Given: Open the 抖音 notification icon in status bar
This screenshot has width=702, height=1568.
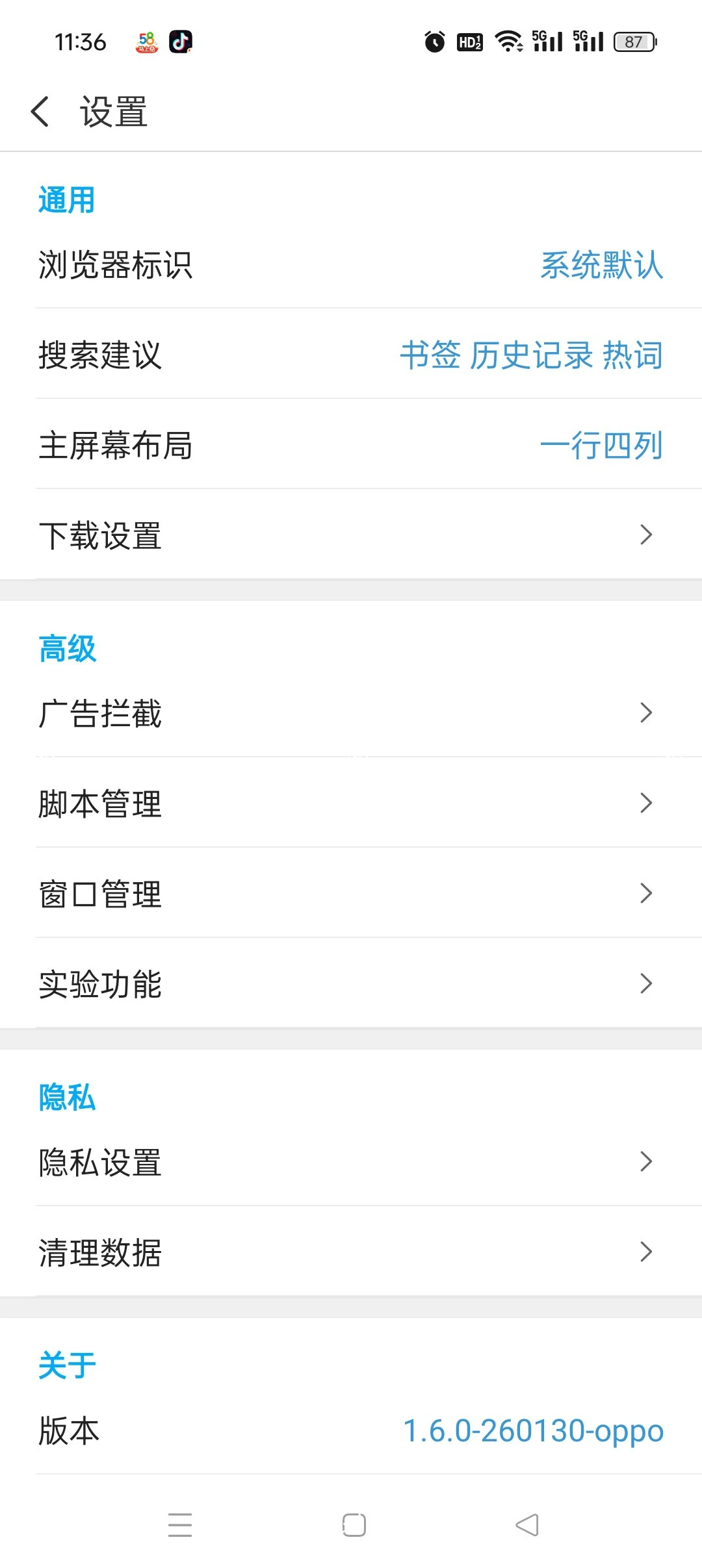Looking at the screenshot, I should pos(181,42).
